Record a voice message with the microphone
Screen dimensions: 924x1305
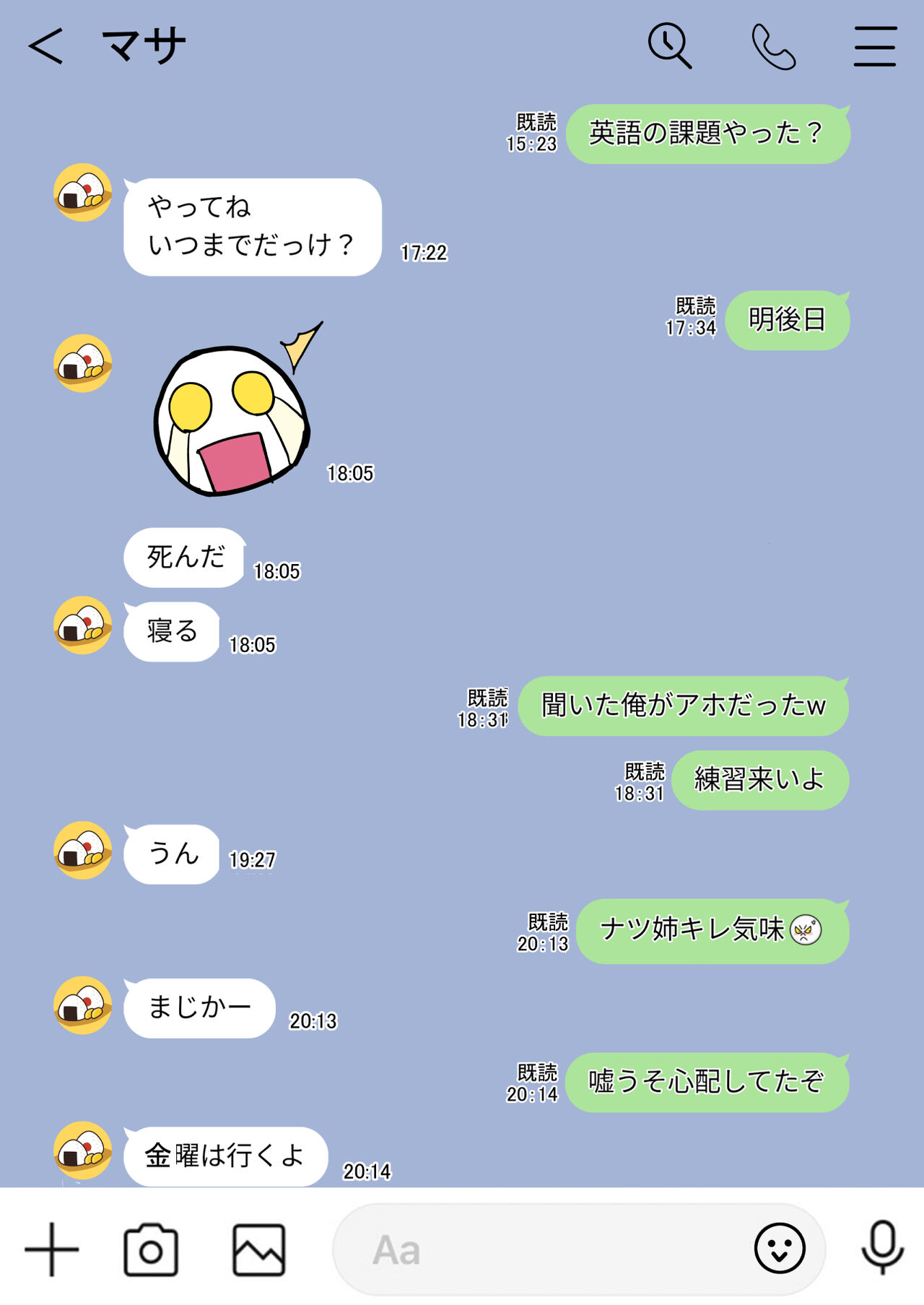coord(882,1248)
